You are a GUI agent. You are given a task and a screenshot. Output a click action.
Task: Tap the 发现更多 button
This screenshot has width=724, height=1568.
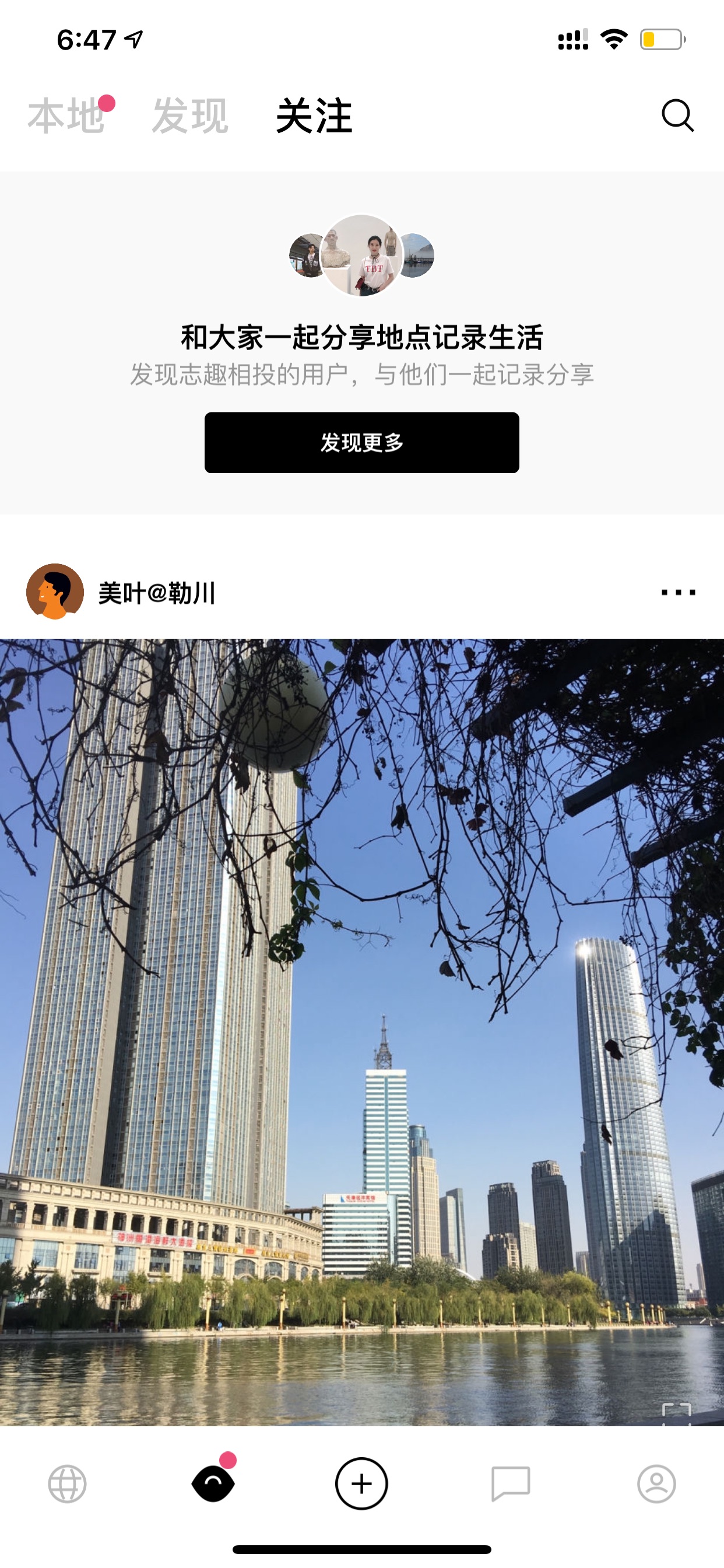point(361,443)
